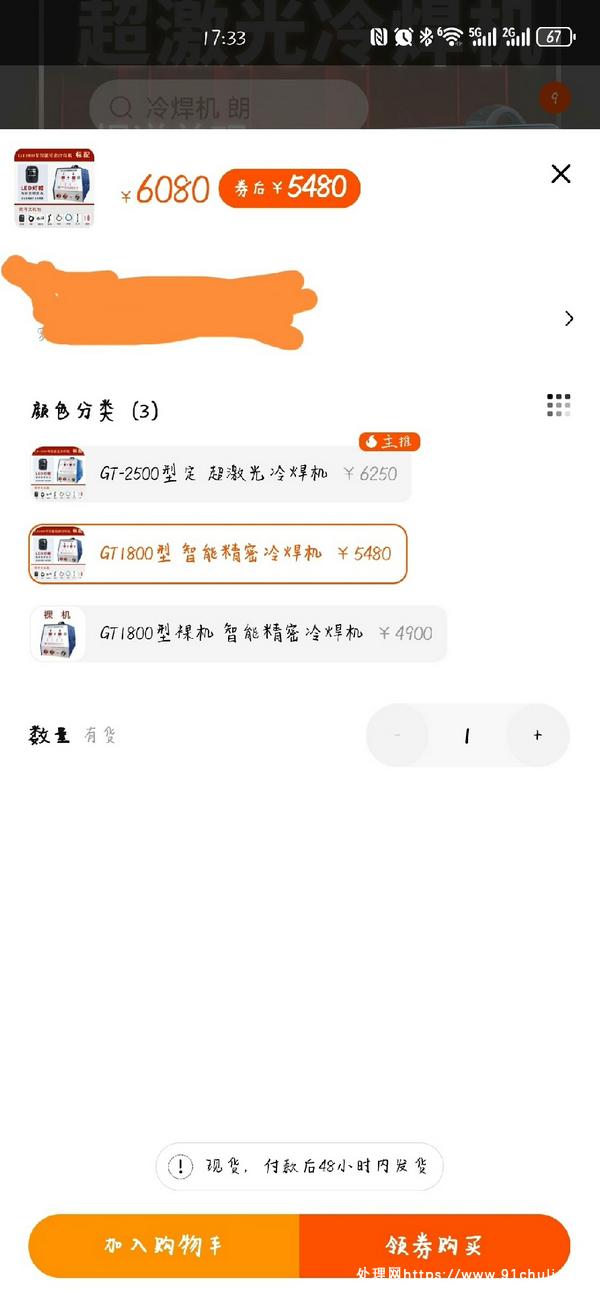Switch color options to grid view

(559, 405)
